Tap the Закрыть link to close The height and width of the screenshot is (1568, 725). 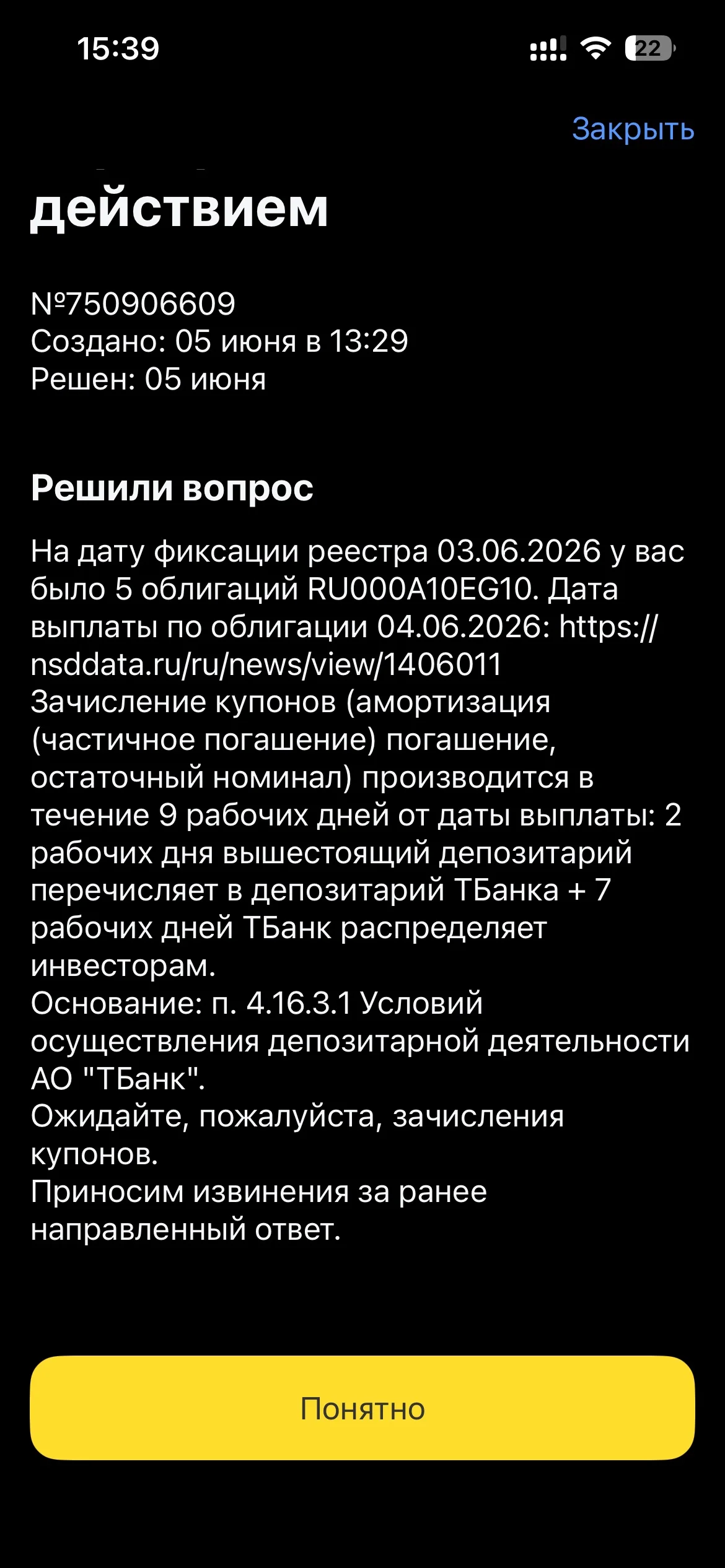pos(633,129)
